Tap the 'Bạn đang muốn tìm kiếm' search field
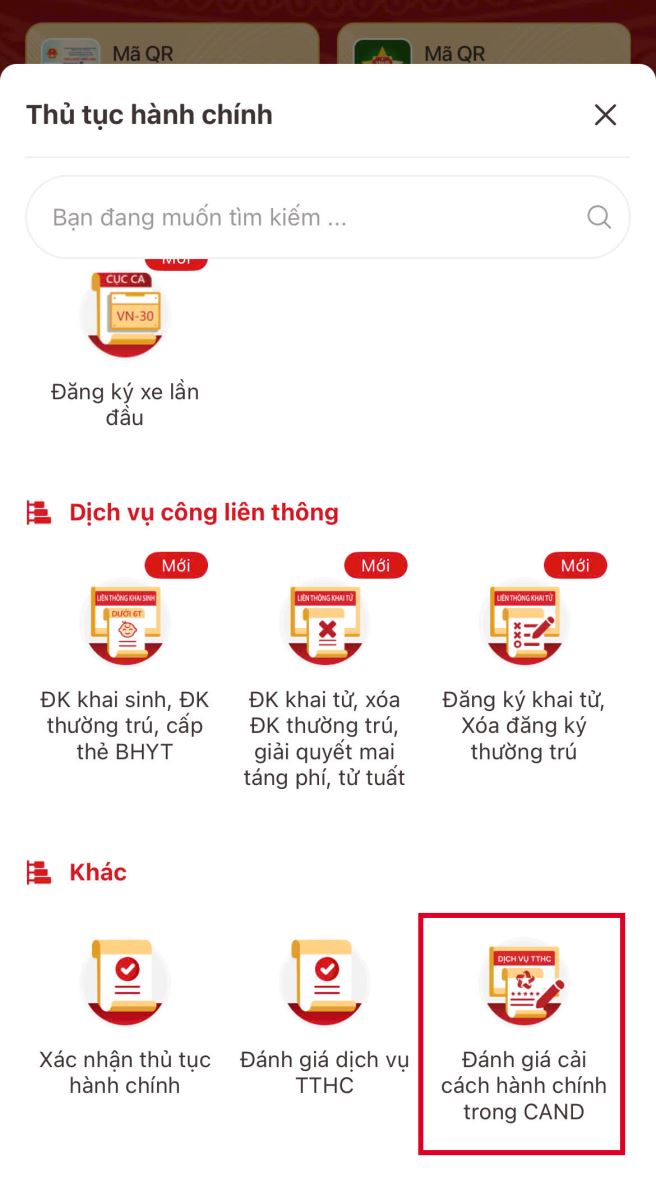Screen dimensions: 656x1200 310,218
